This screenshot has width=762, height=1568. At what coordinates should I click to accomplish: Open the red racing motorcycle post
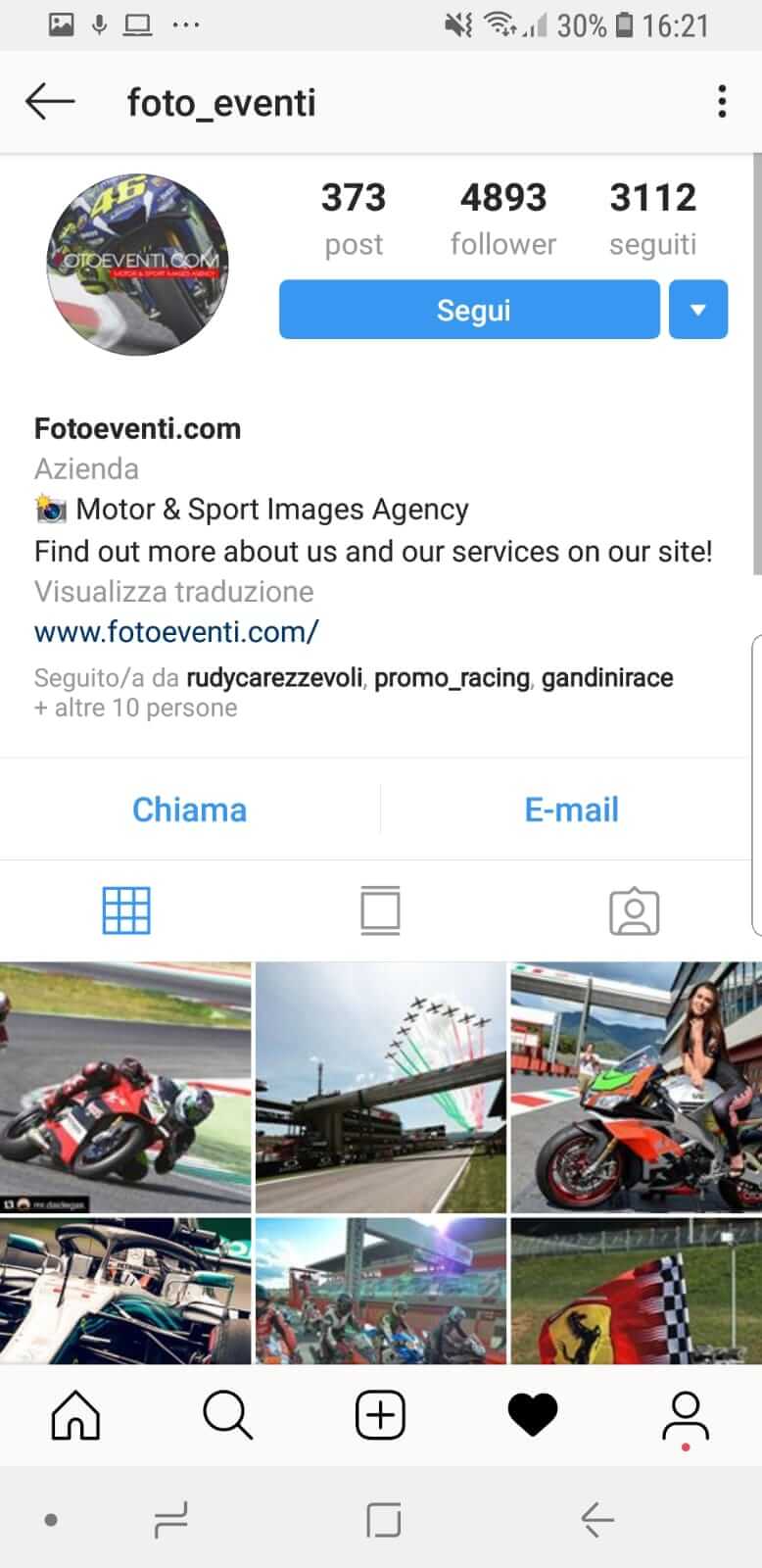[125, 1087]
